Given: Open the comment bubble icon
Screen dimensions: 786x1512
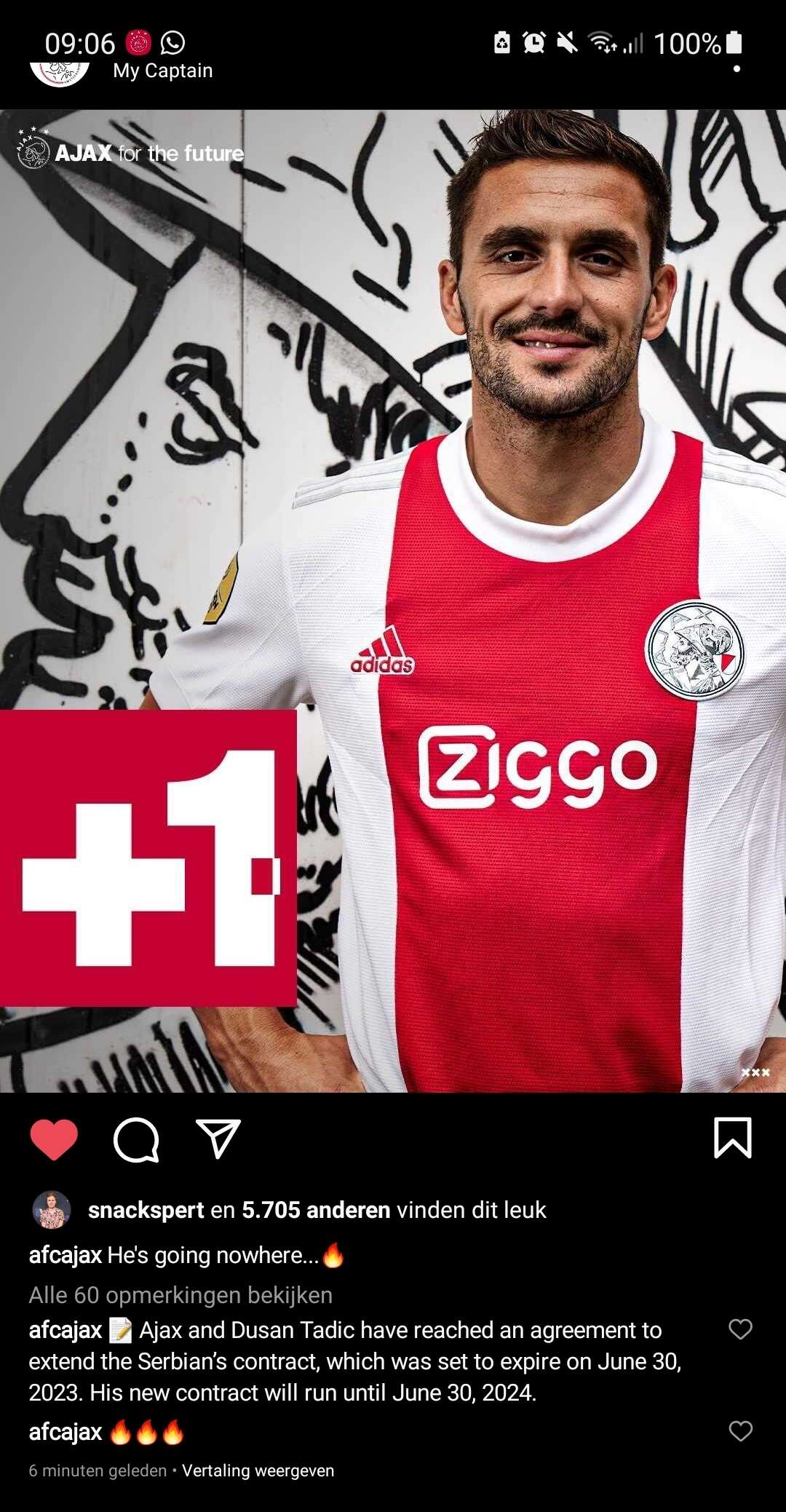Looking at the screenshot, I should [136, 1139].
